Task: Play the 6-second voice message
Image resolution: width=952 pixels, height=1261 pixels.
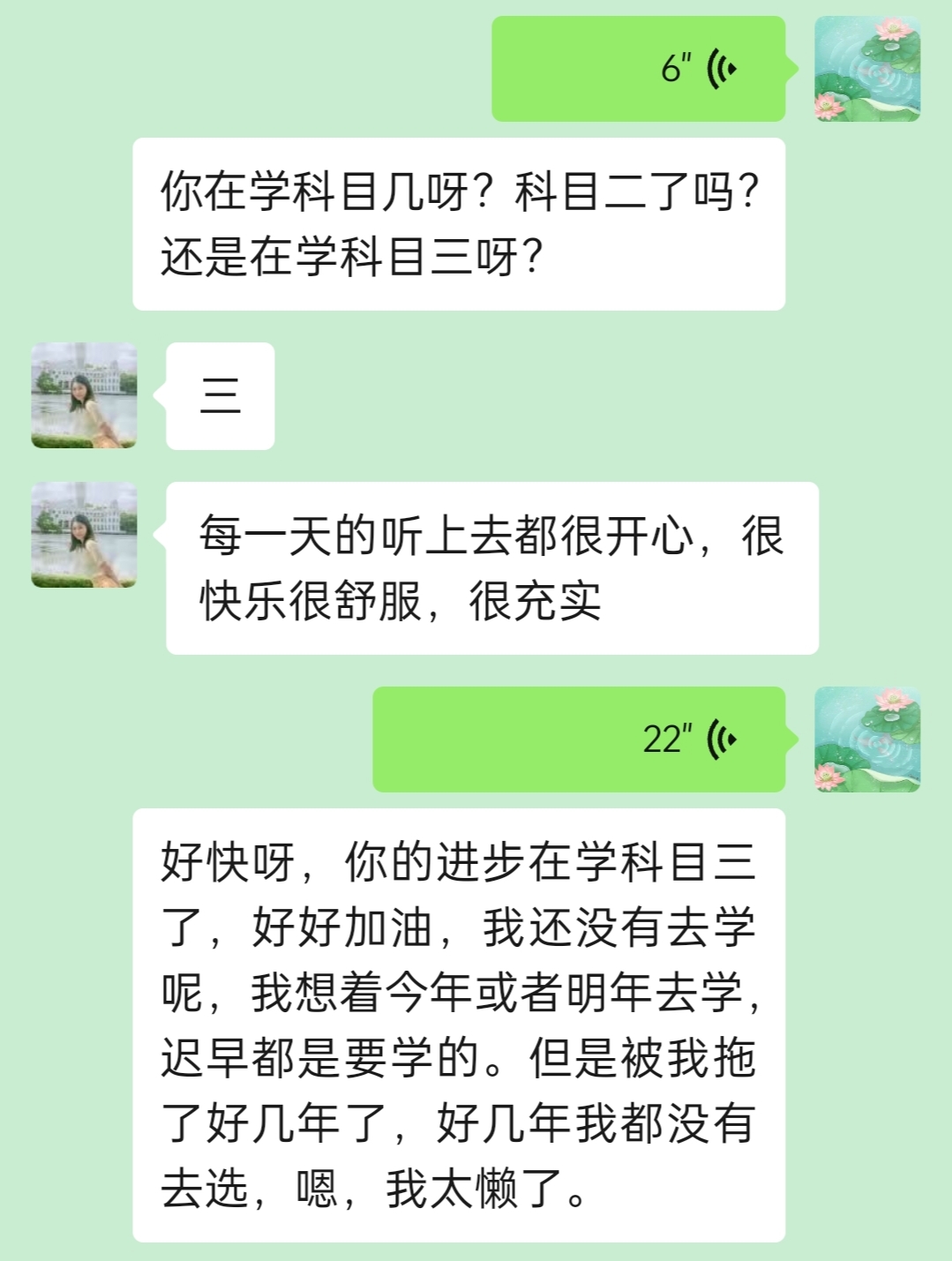Action: pyautogui.click(x=638, y=69)
